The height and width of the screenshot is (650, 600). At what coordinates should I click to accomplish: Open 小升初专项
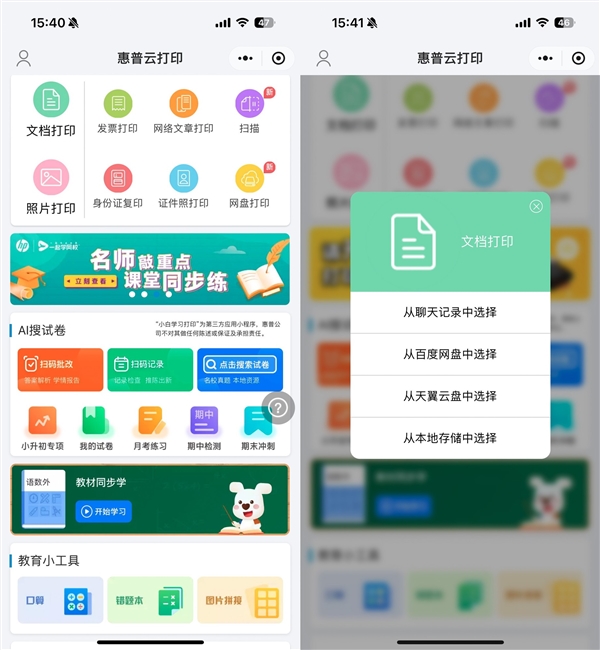tap(42, 429)
